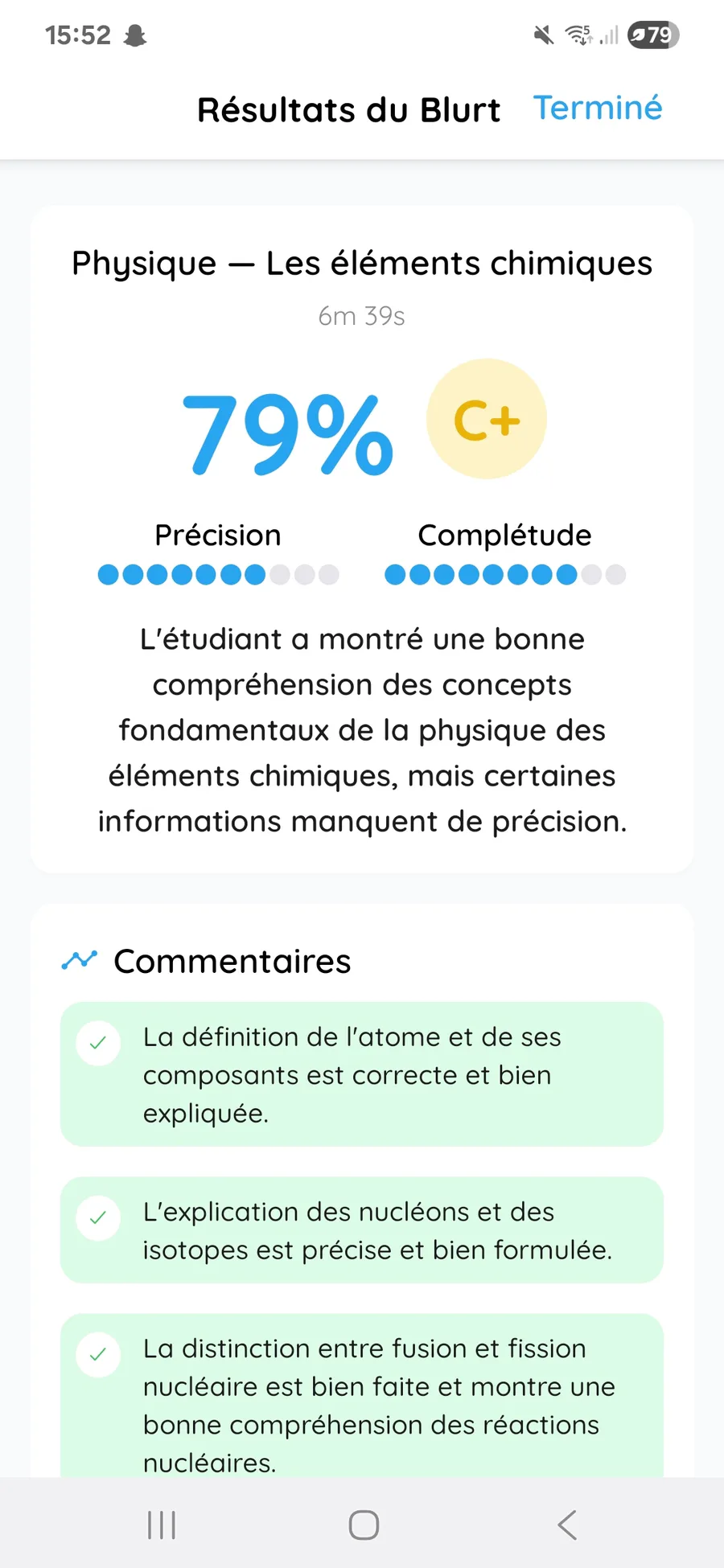Go back using the system back button
The image size is (724, 1568).
tap(567, 1525)
